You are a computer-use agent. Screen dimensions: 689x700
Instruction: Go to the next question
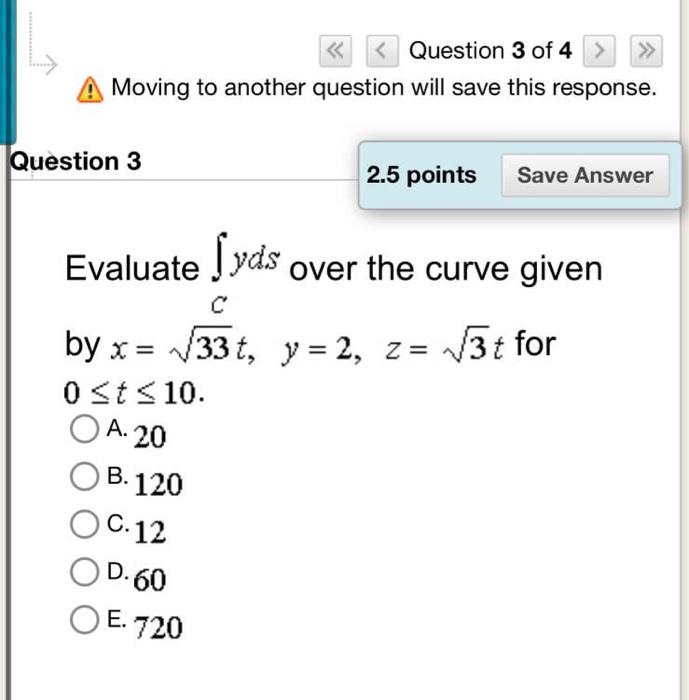(x=599, y=50)
